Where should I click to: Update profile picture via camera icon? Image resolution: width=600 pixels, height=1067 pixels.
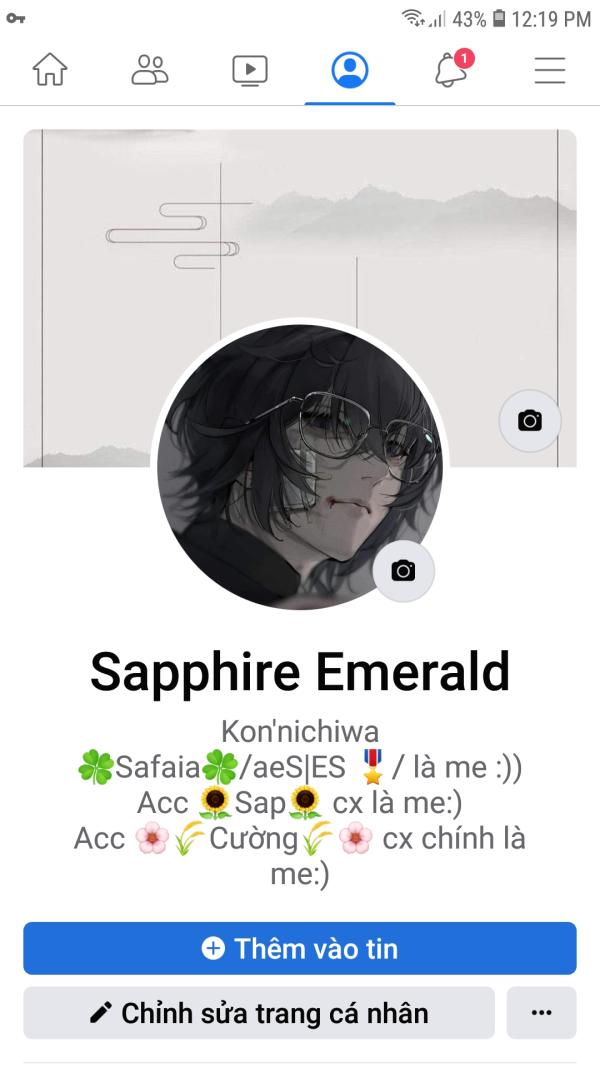click(x=403, y=570)
